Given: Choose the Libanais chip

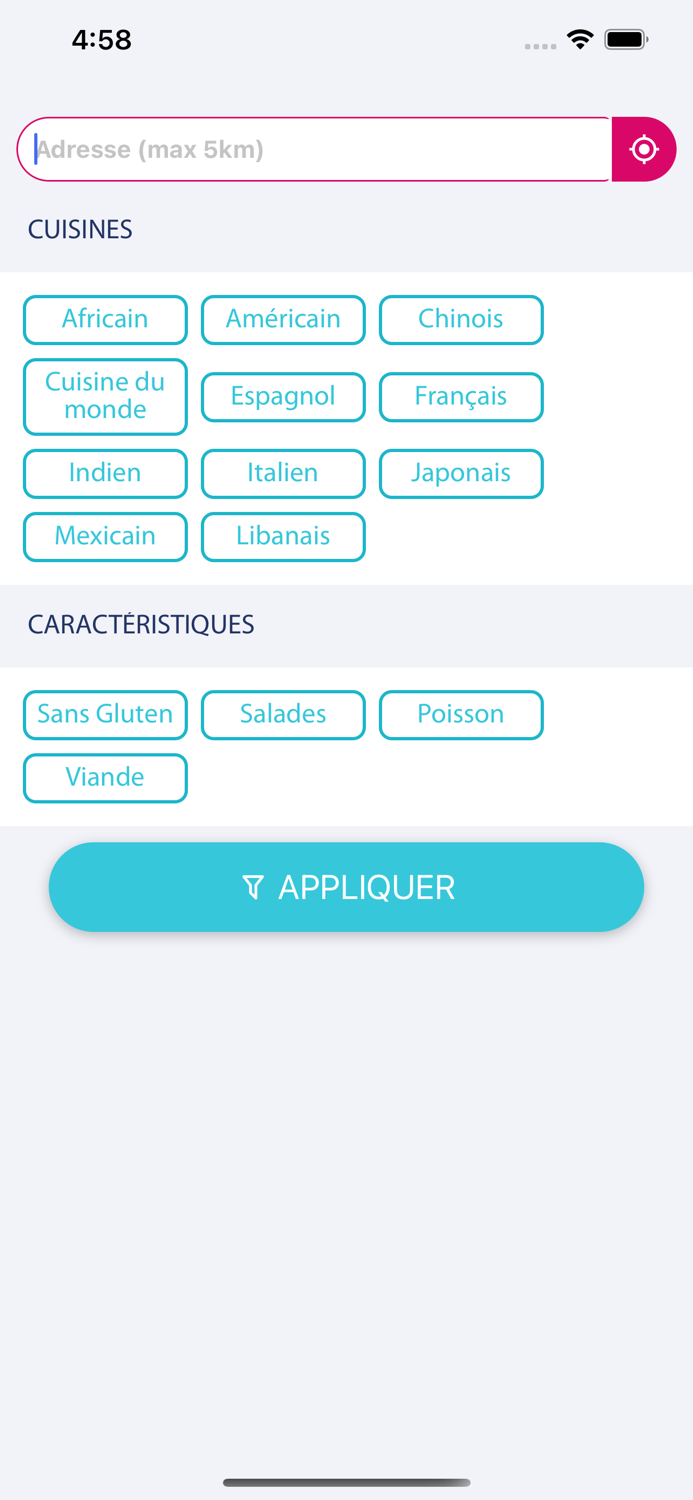Looking at the screenshot, I should 283,537.
